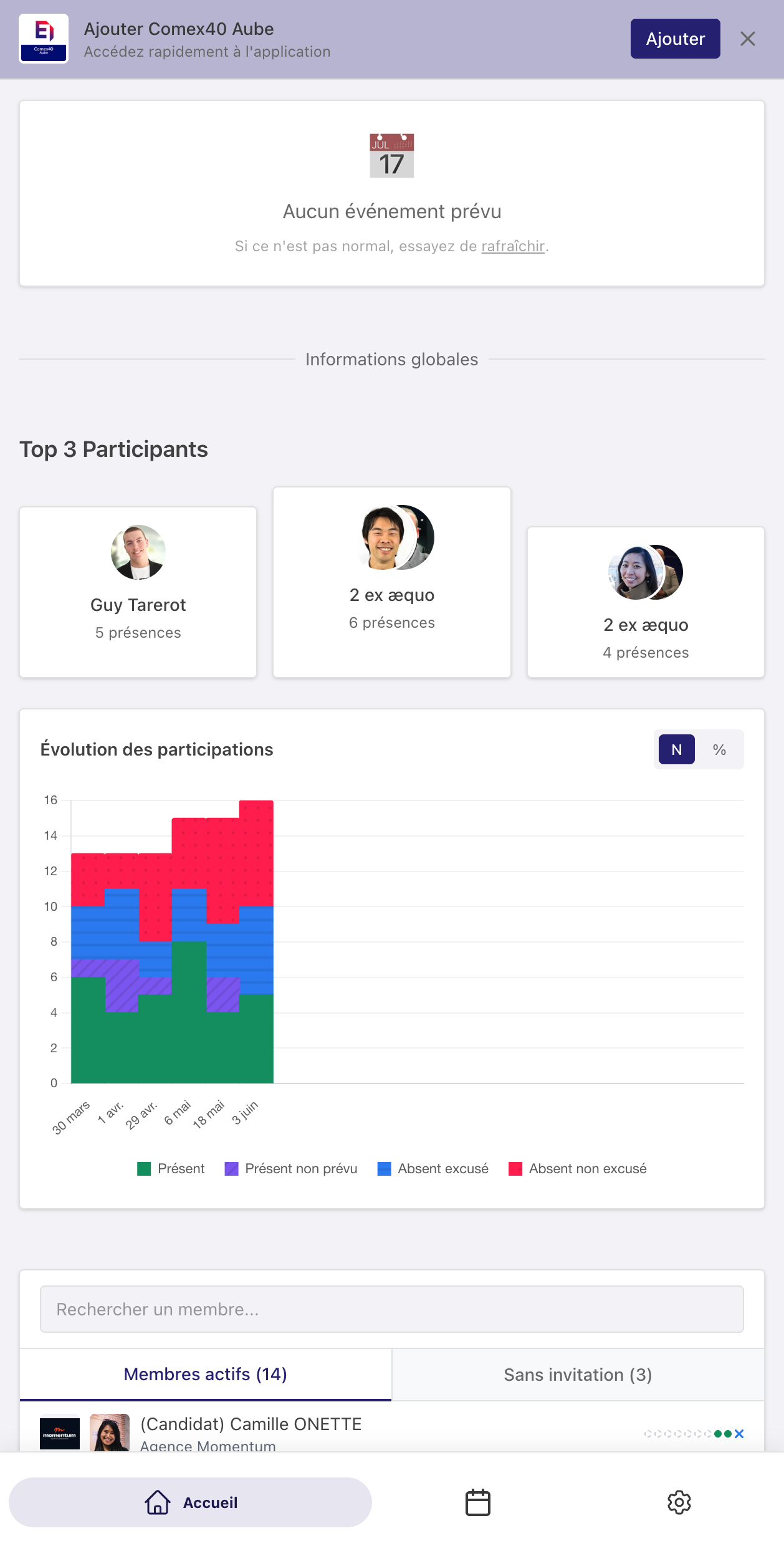Focus the Rechercher un membre field
The height and width of the screenshot is (1551, 784).
392,1309
